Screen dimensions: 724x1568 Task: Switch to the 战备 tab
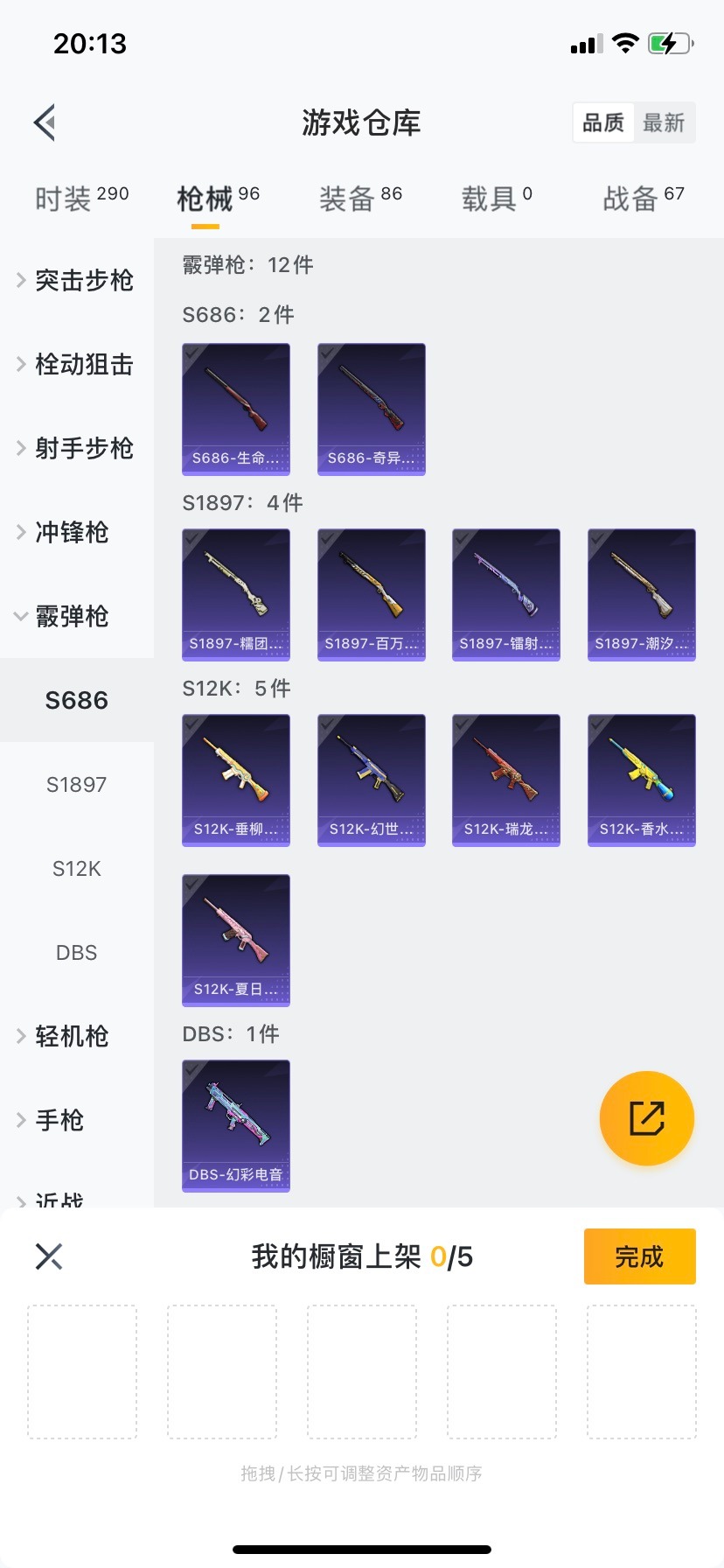pyautogui.click(x=643, y=198)
